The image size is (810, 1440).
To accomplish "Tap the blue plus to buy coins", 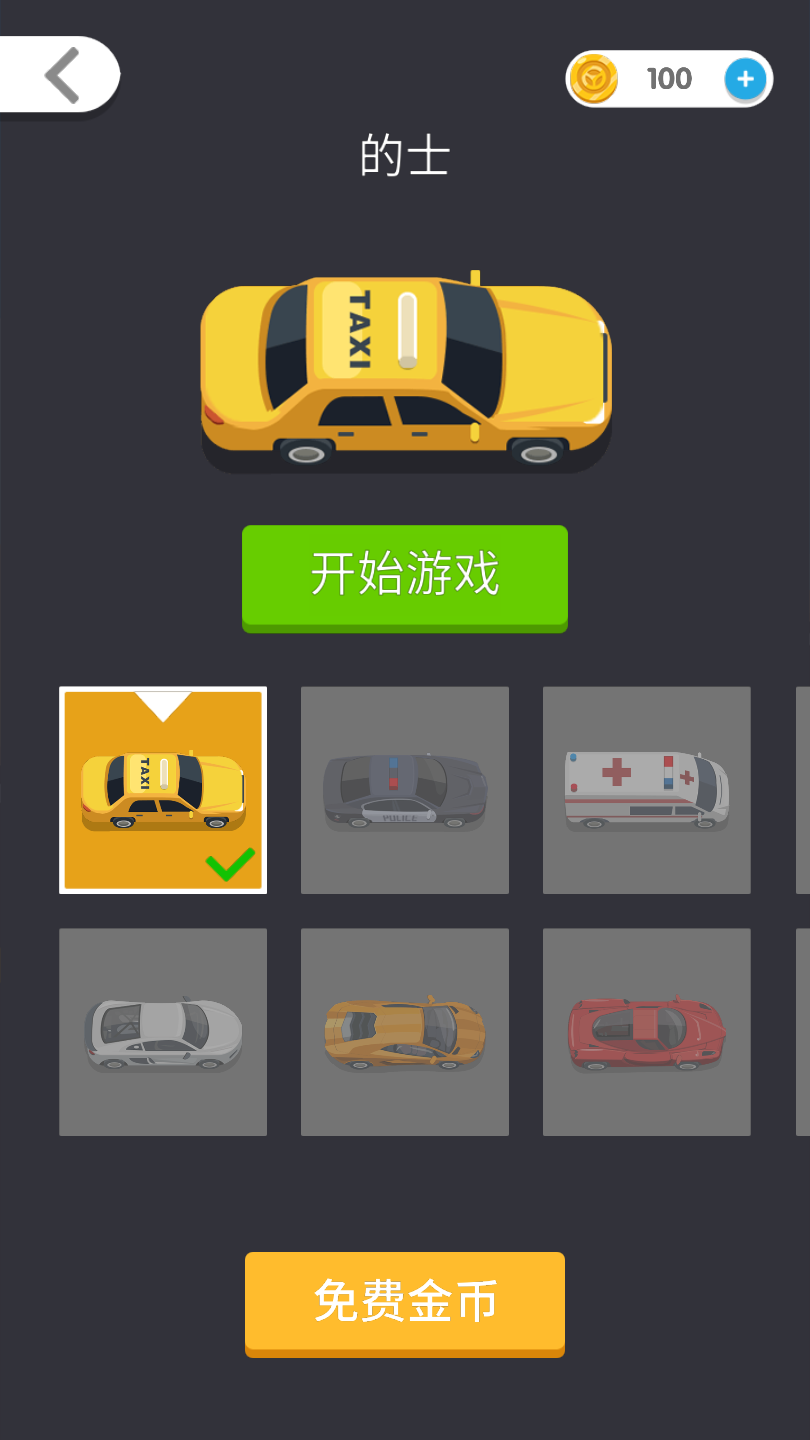I will pyautogui.click(x=744, y=79).
